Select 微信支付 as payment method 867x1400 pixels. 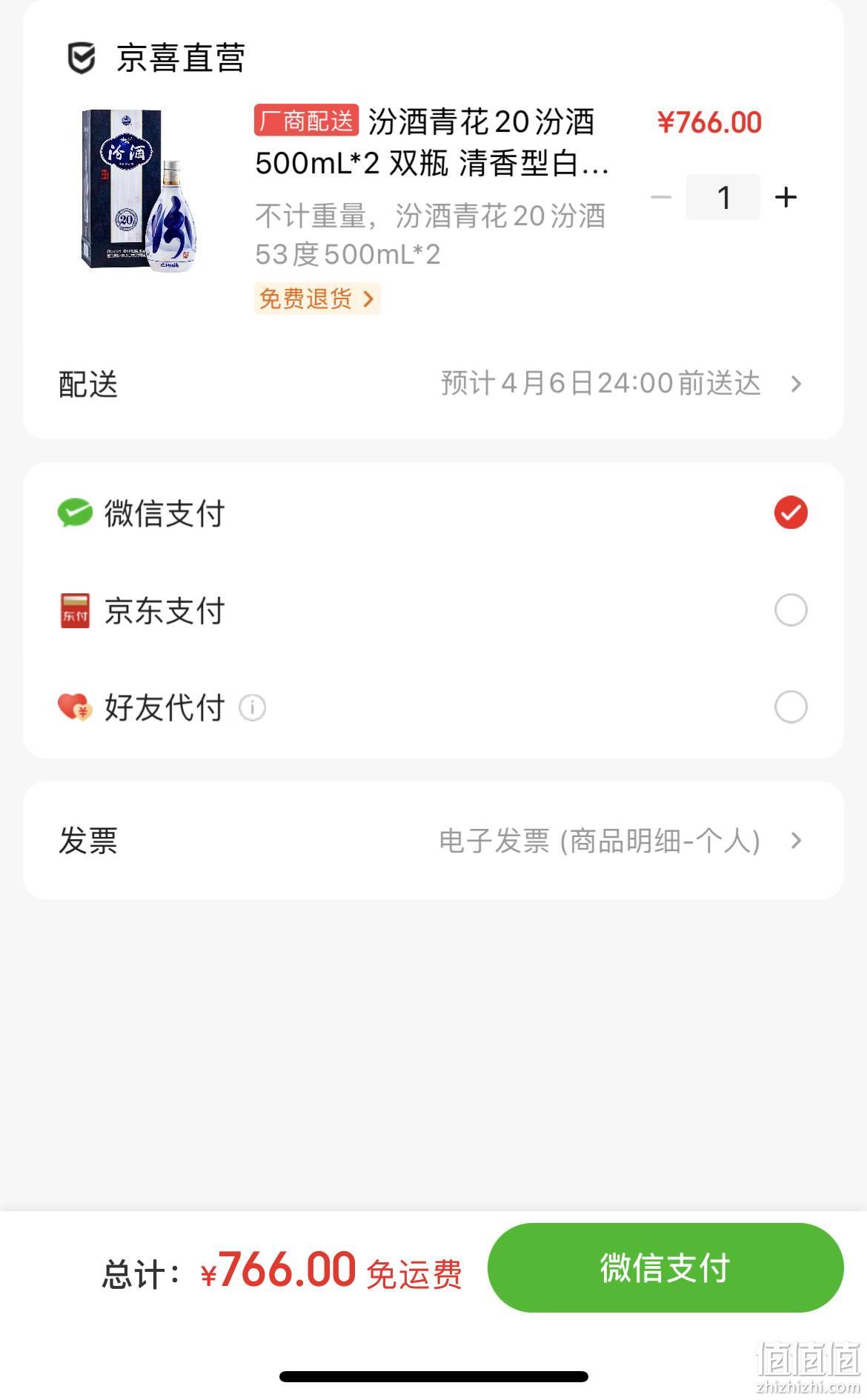[433, 513]
